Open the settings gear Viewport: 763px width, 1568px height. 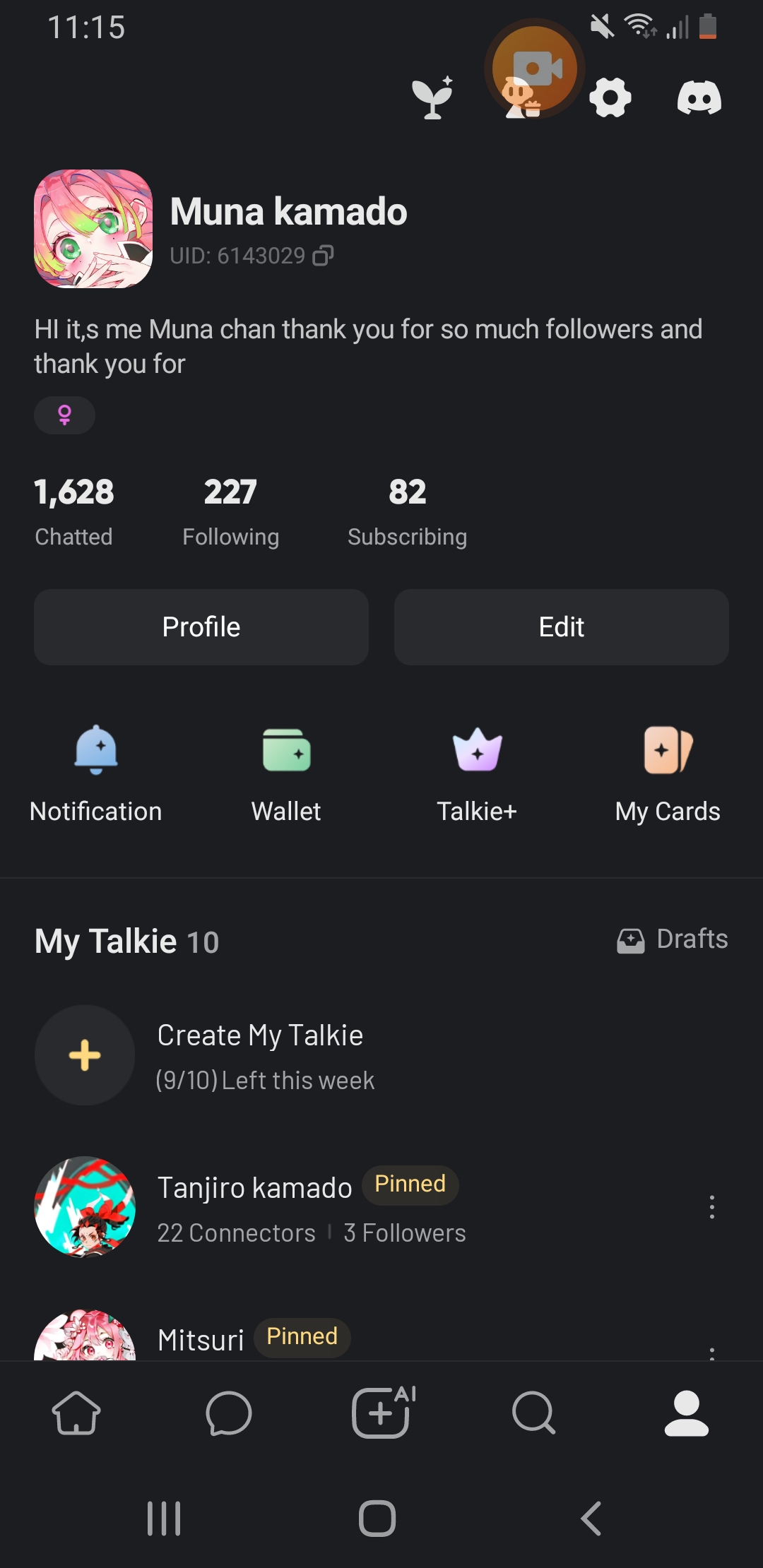pos(610,97)
